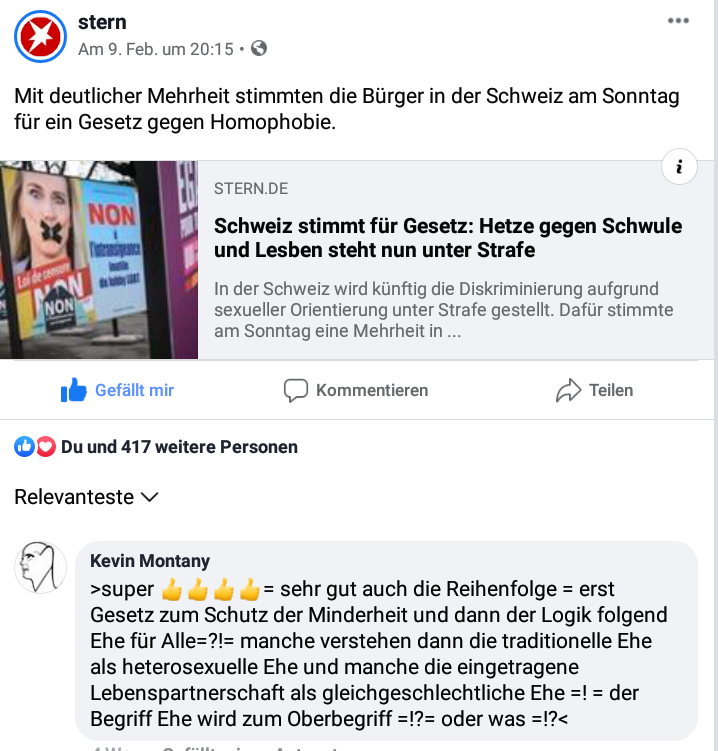Open the stern.de article about the Swiss law
The image size is (718, 751).
pos(448,238)
